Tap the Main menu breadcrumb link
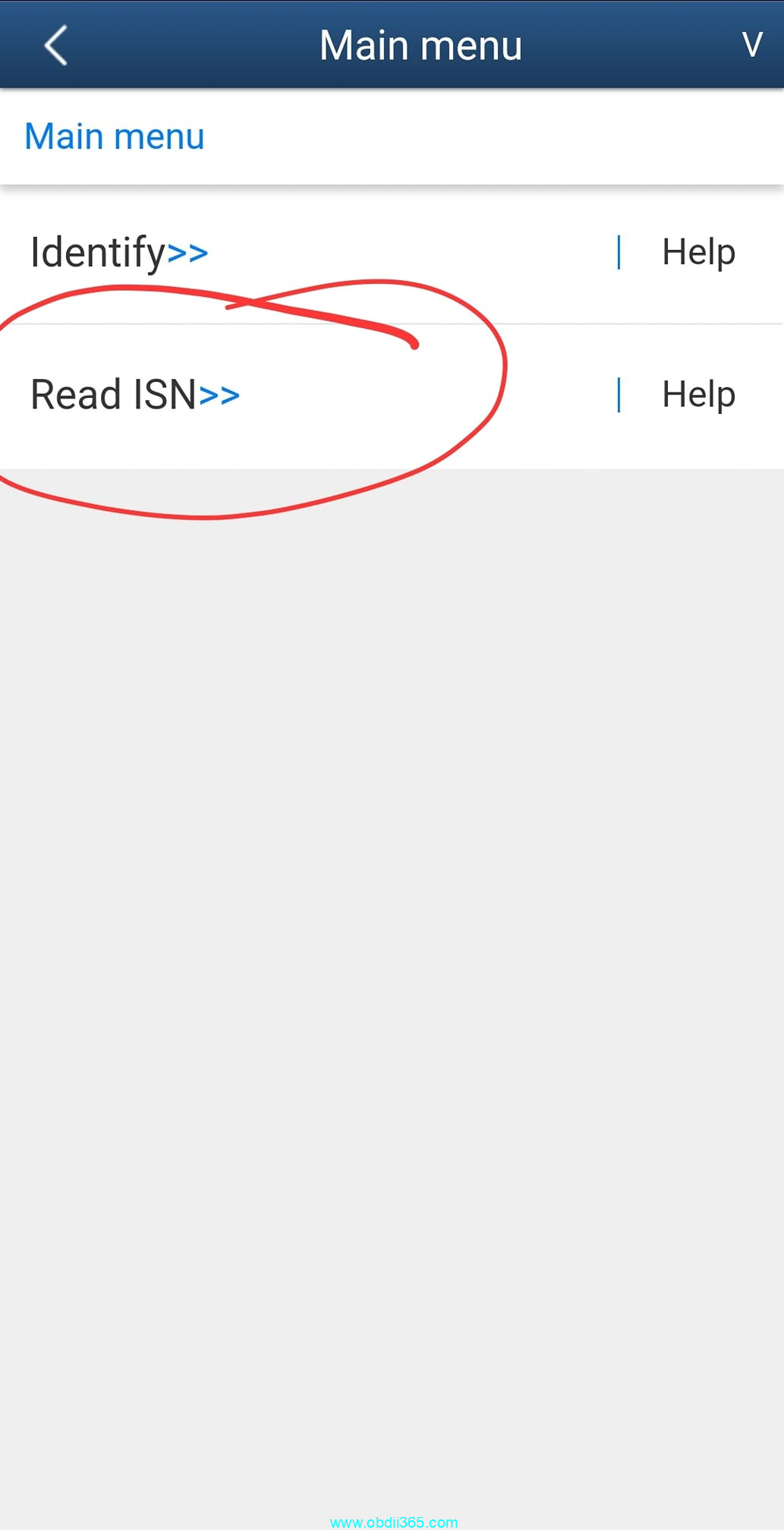Screen dimensions: 784x1530 tap(115, 137)
